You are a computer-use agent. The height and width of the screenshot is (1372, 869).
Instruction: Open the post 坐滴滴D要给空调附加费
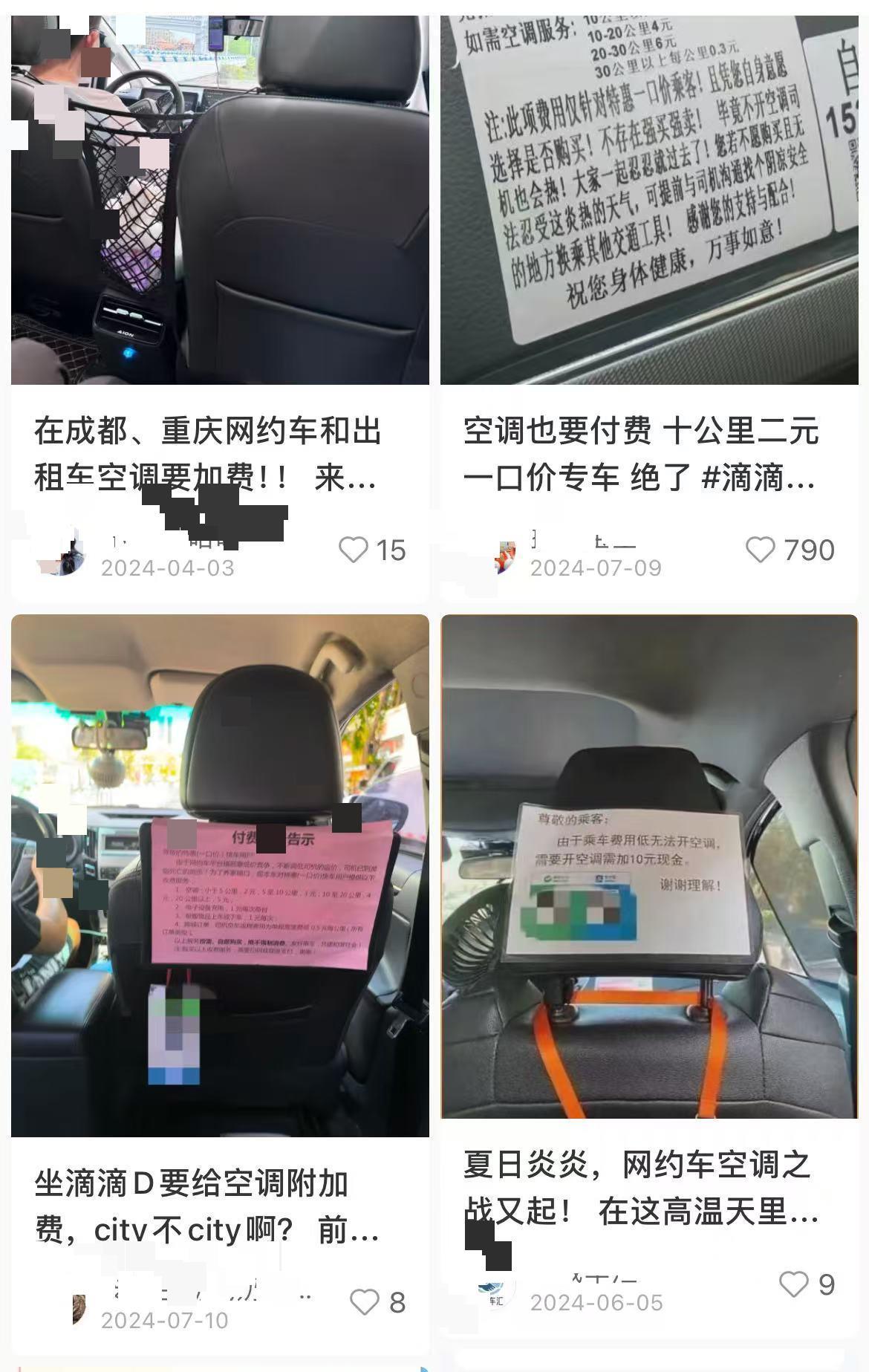point(206,1207)
